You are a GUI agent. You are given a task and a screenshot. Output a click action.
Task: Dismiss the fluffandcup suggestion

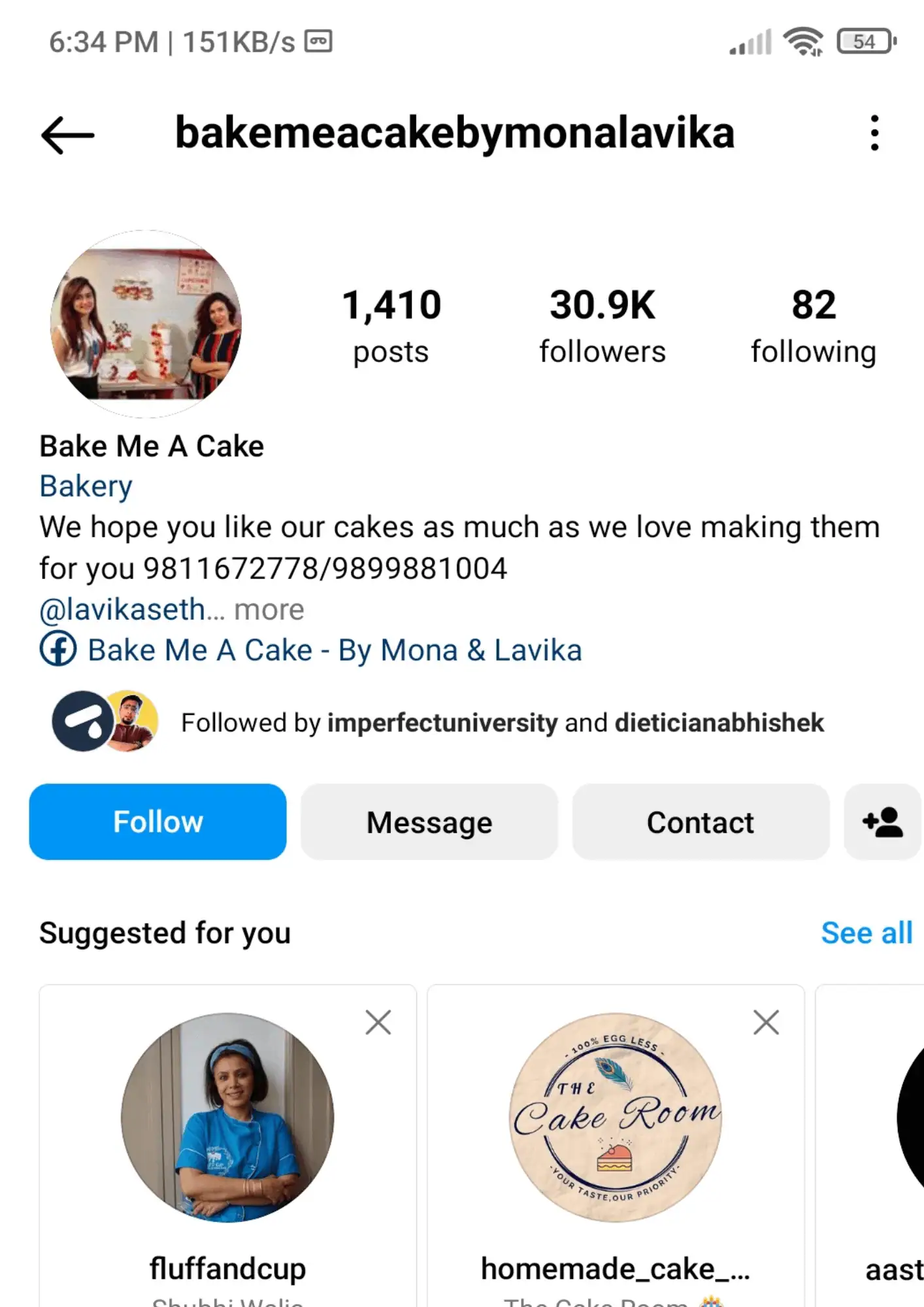tap(378, 1023)
